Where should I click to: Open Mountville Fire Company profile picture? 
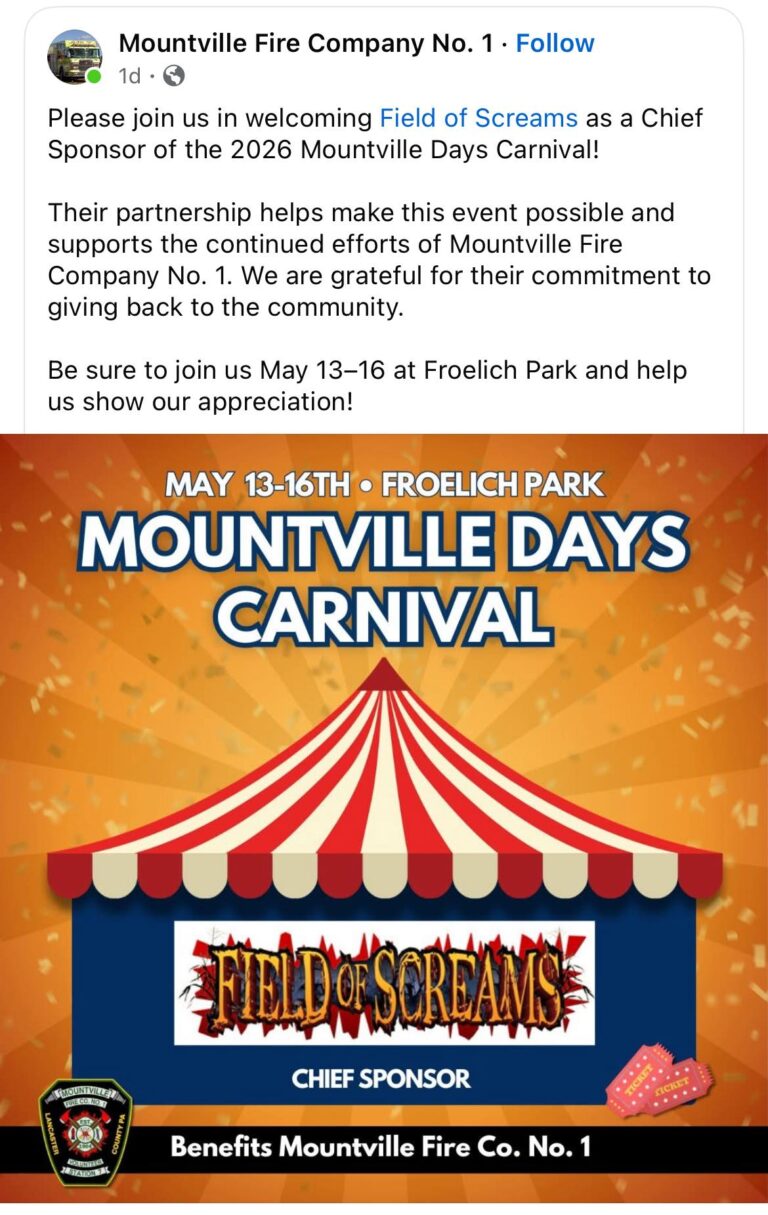click(x=74, y=57)
